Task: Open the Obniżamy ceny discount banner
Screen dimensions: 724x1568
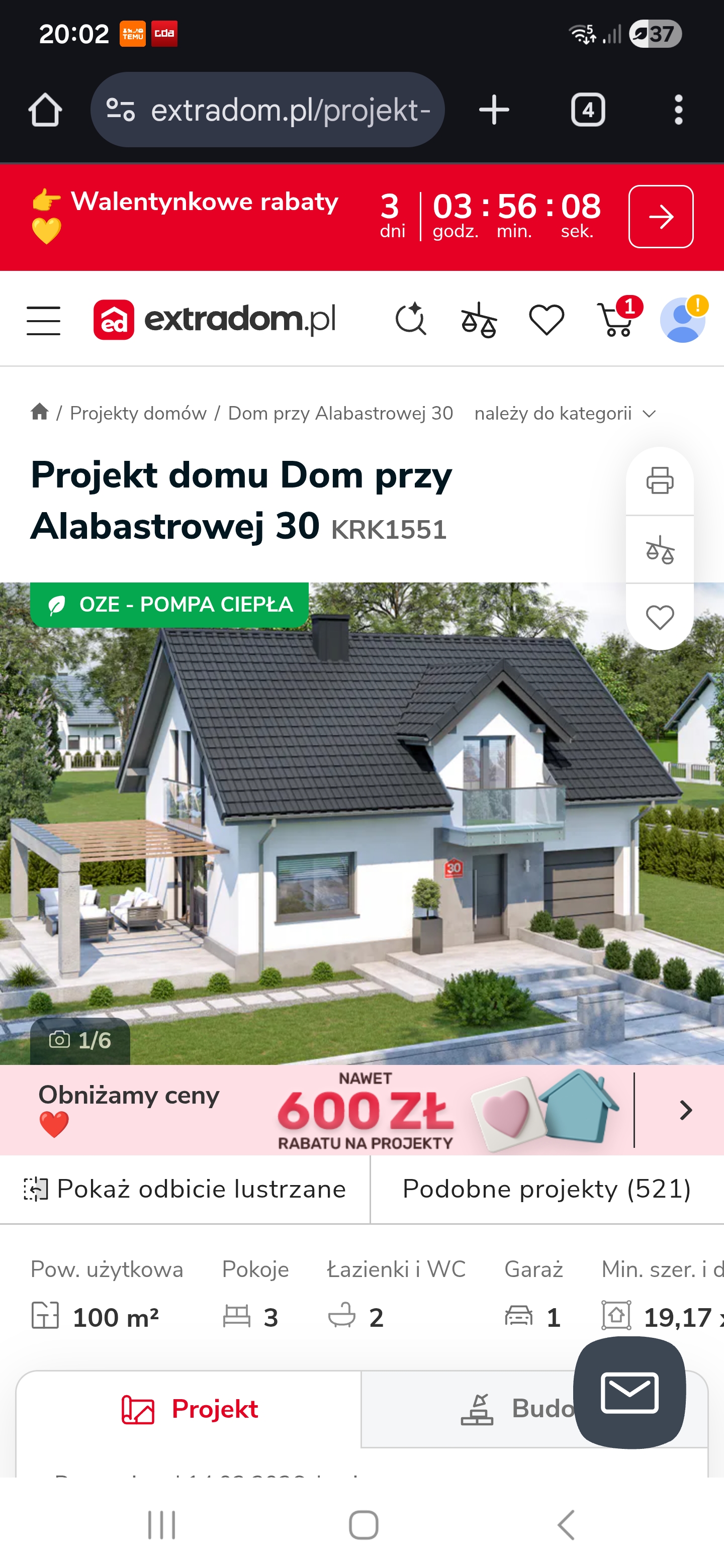Action: click(x=361, y=1110)
